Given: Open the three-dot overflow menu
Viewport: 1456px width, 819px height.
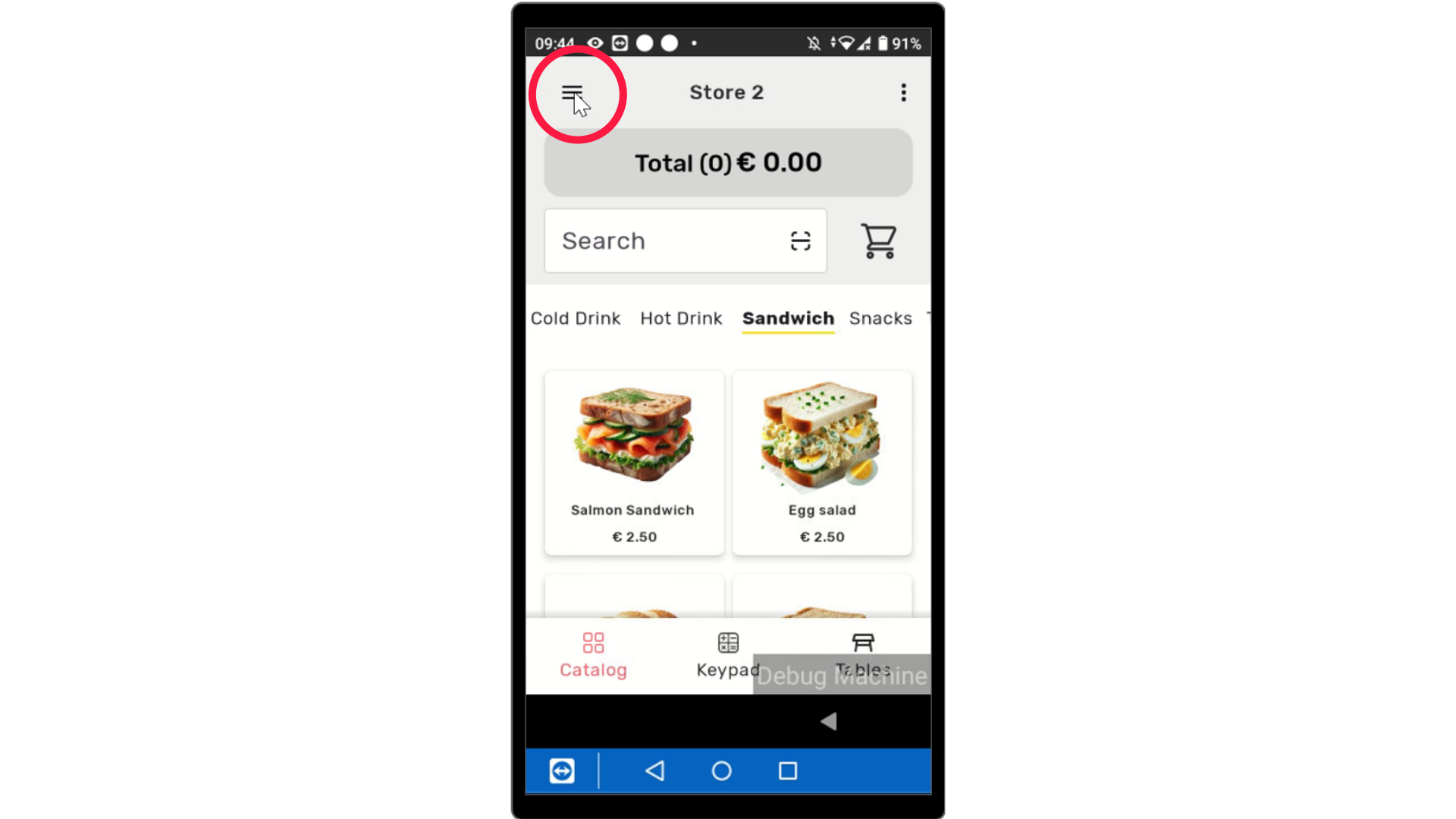Looking at the screenshot, I should [903, 93].
